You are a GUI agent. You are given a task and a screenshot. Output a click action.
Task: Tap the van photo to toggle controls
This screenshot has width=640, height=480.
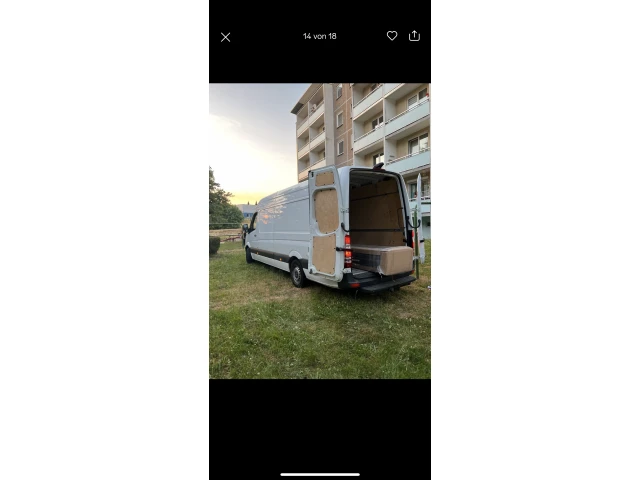coord(320,230)
